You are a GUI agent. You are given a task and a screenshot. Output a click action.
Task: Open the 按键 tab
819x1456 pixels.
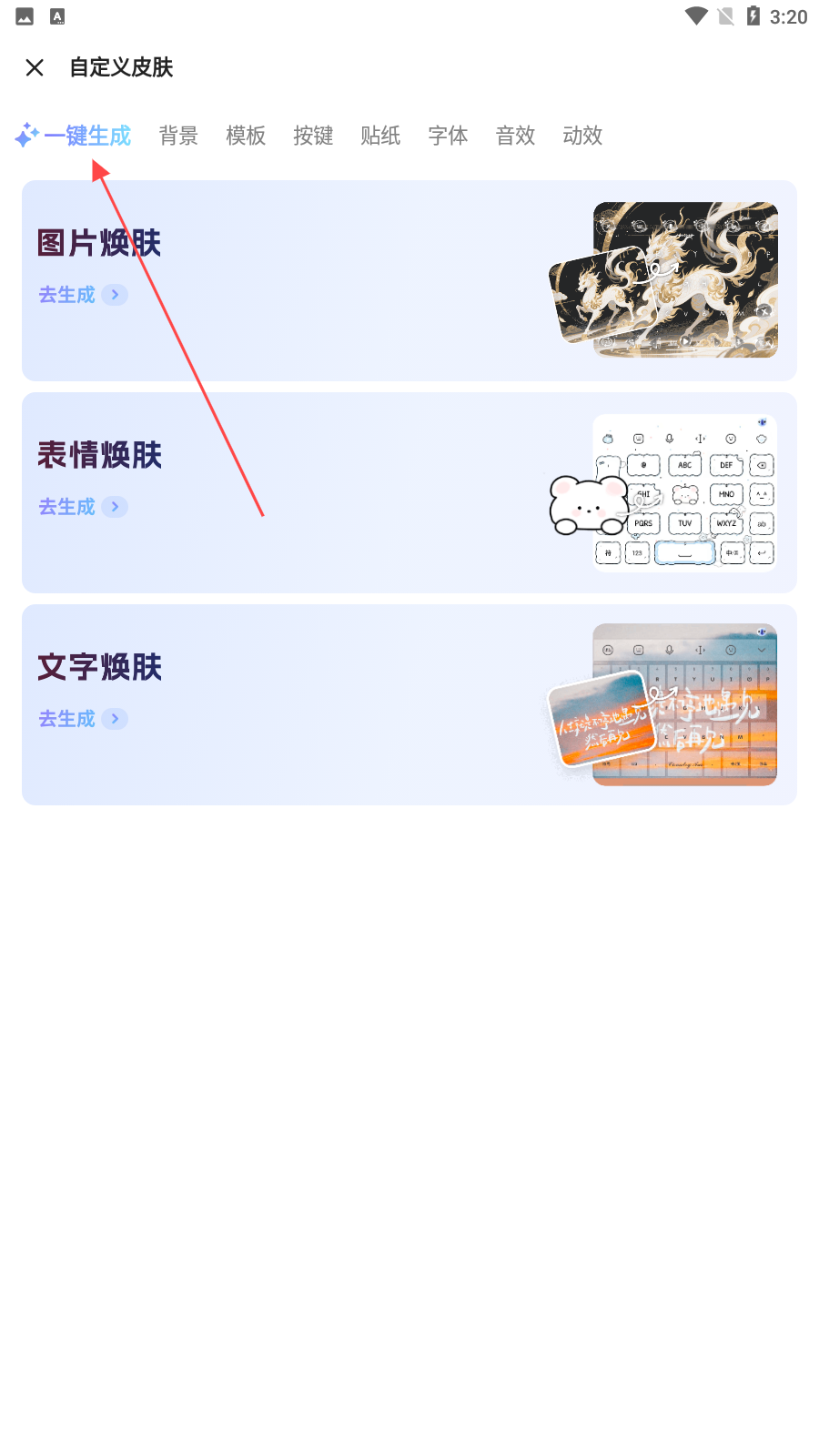tap(313, 136)
